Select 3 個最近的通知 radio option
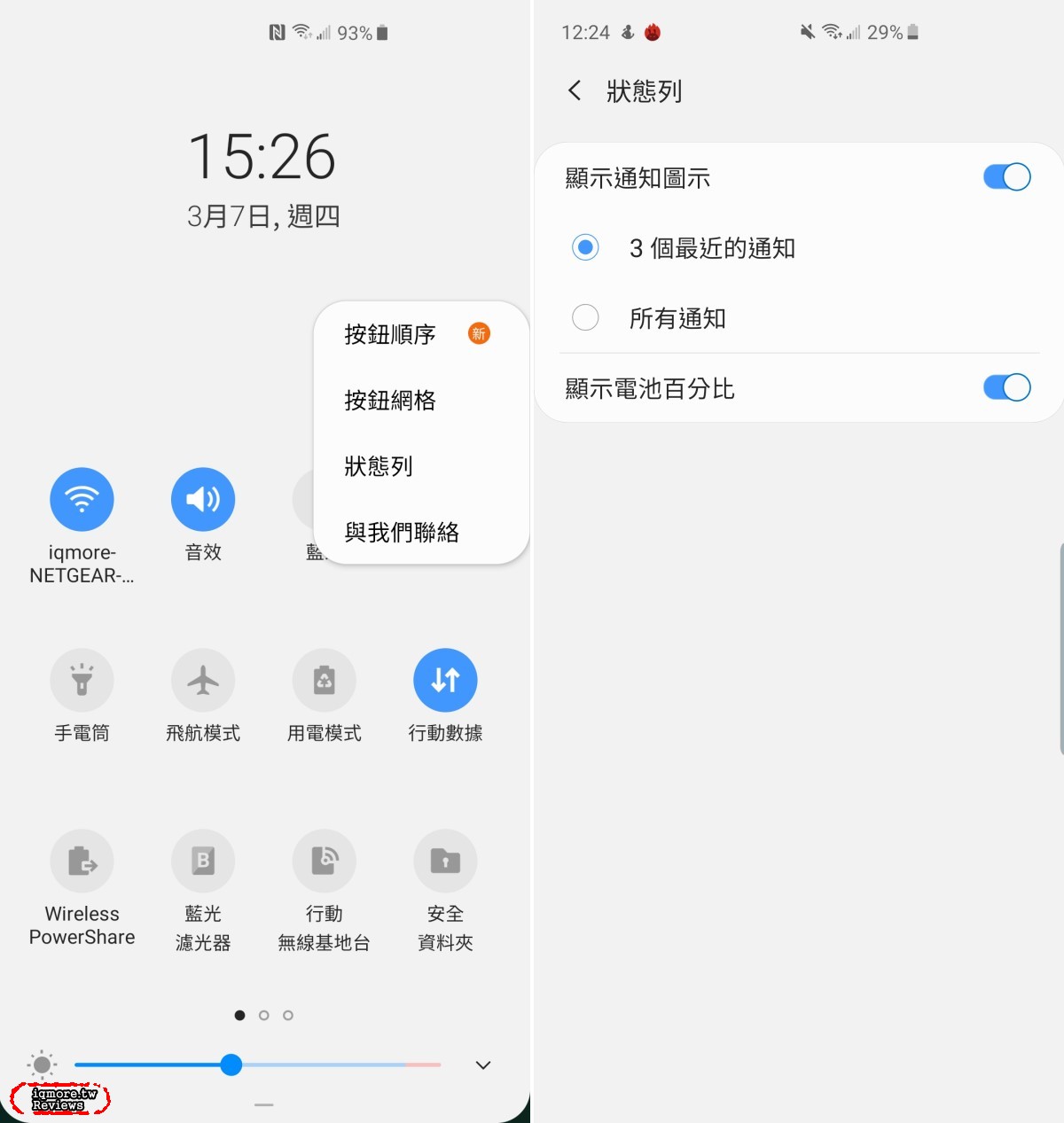 [585, 247]
